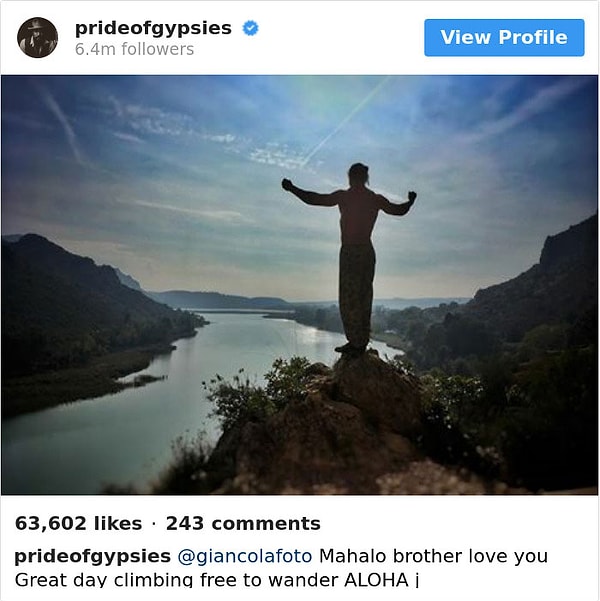Open the @giancolafoto mention link
The image size is (600, 601).
244,556
